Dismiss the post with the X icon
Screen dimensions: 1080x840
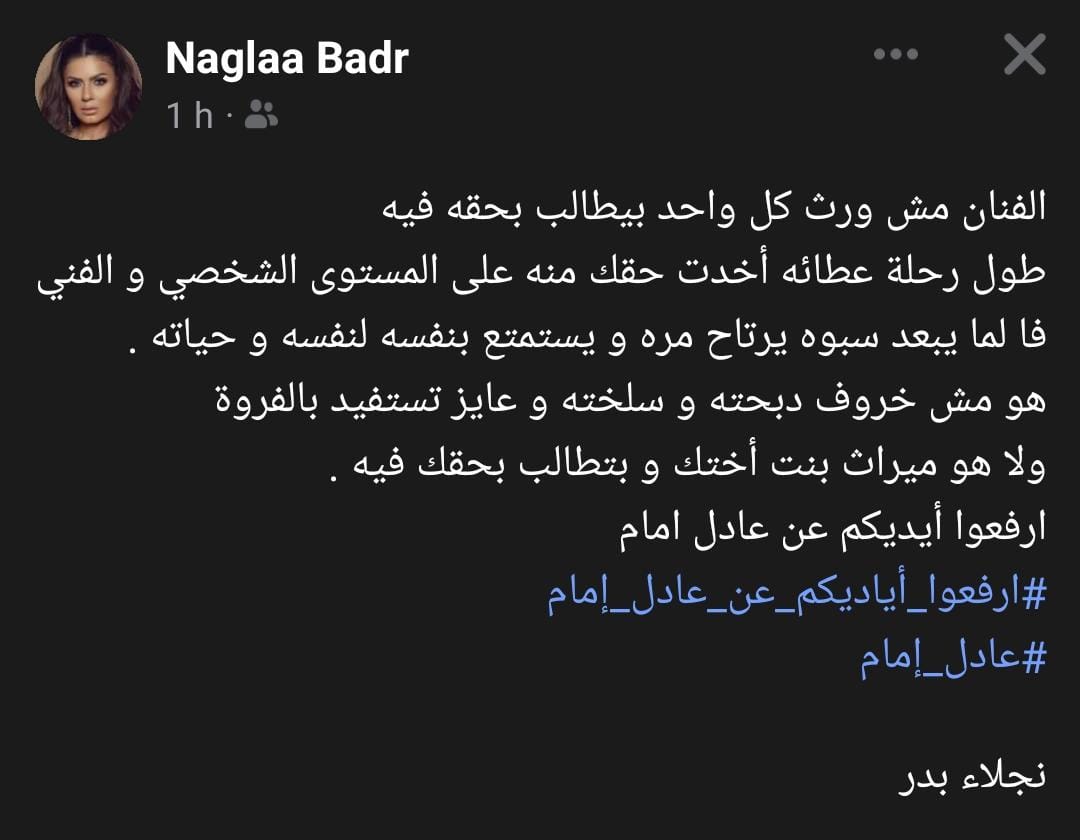(x=1024, y=56)
